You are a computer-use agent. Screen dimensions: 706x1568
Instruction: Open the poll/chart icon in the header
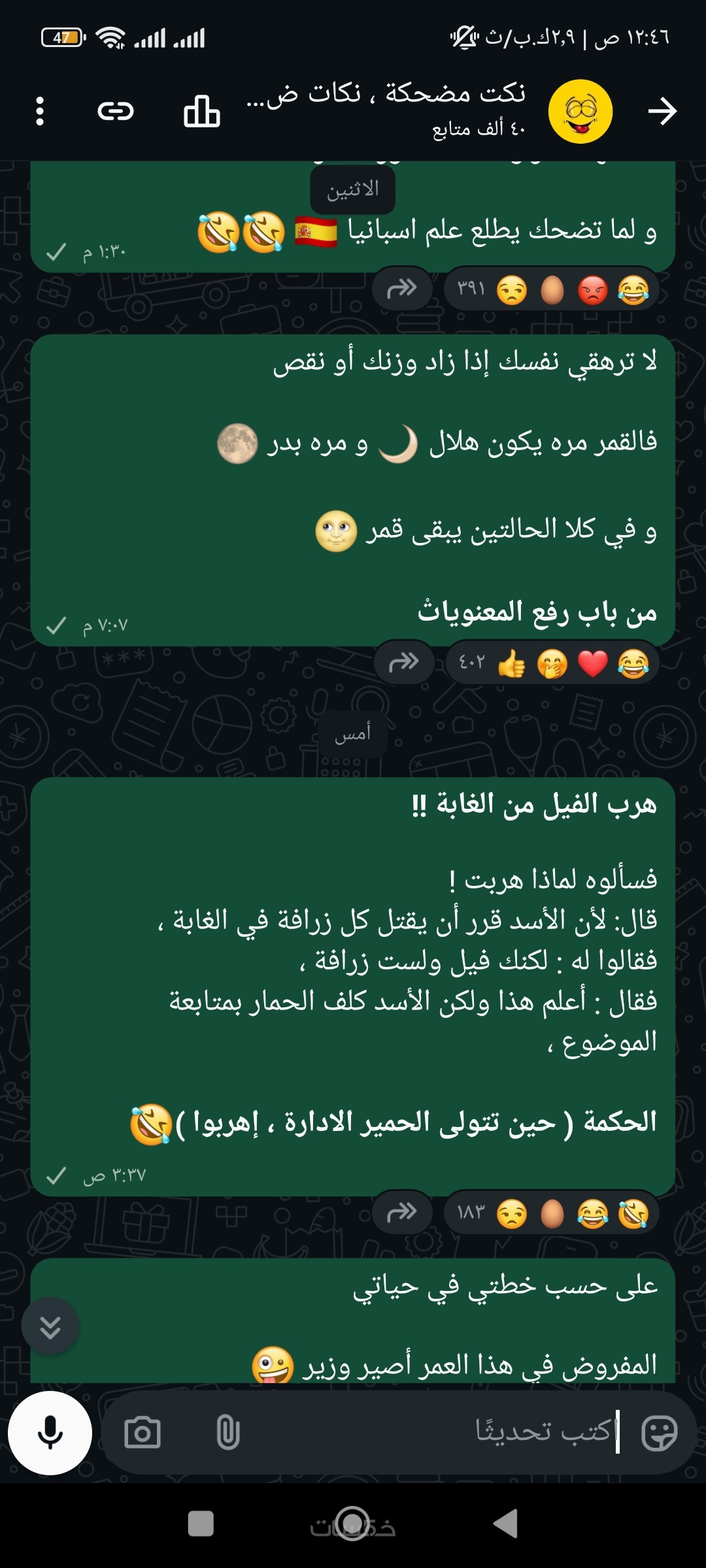tap(201, 111)
